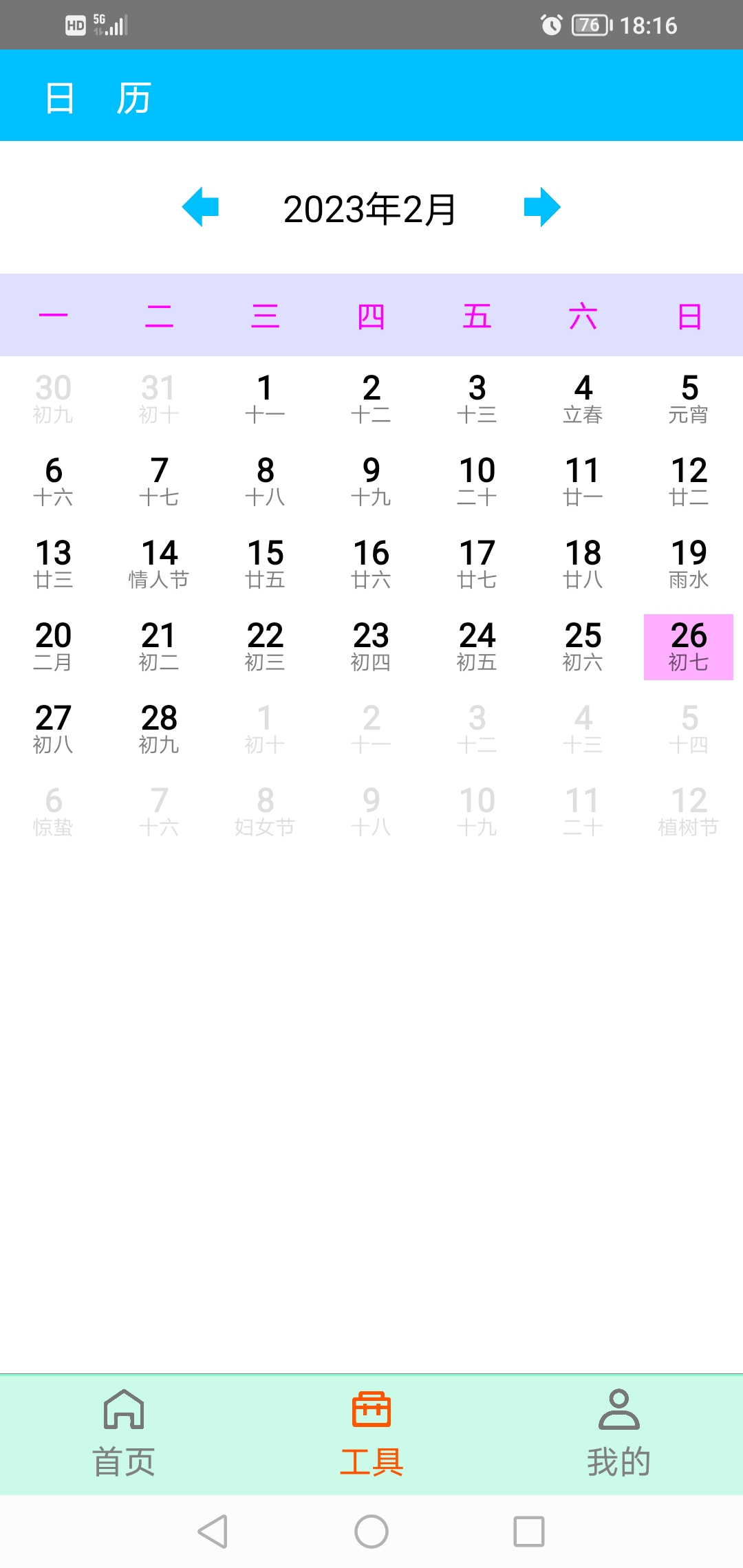
Task: Tap the alarm clock icon in status bar
Action: tap(550, 25)
